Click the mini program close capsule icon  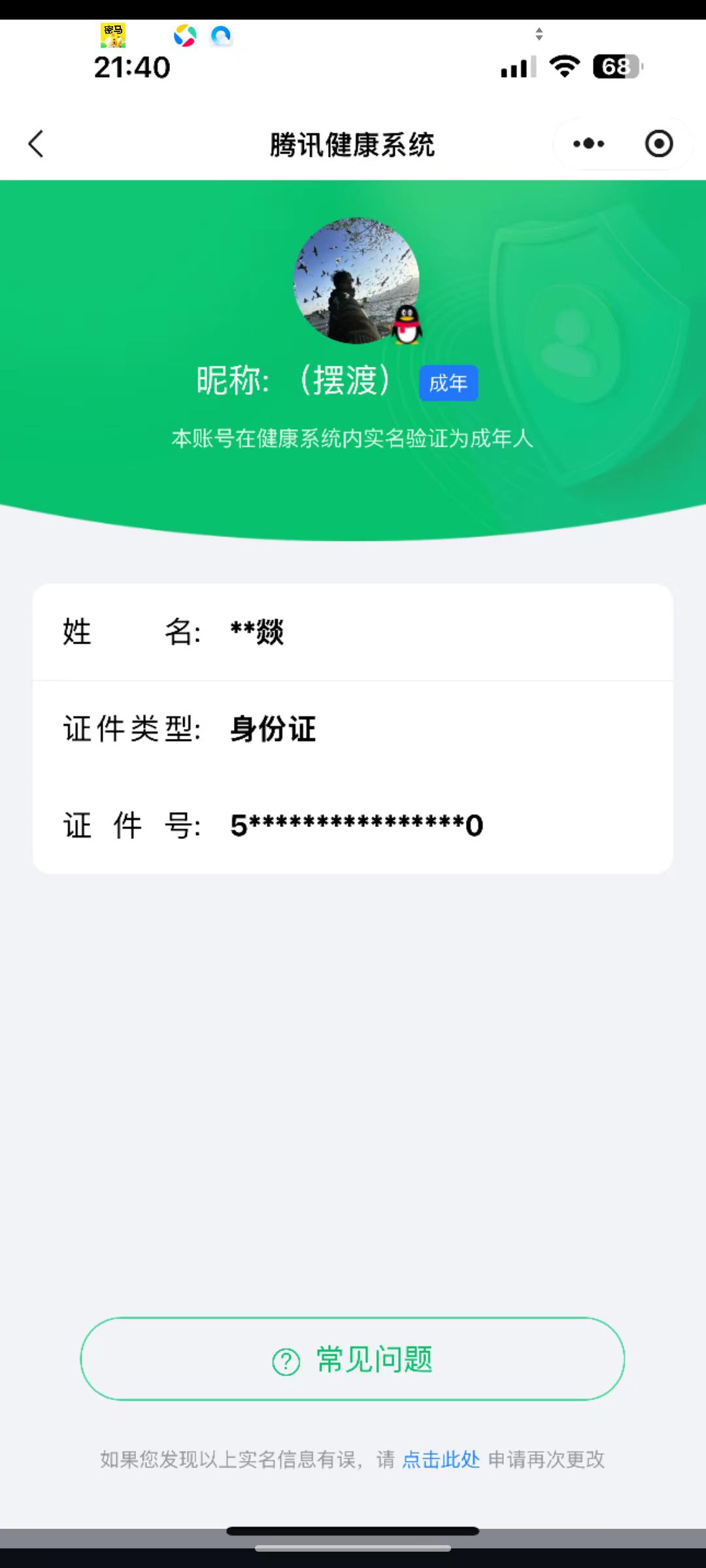pyautogui.click(x=658, y=144)
